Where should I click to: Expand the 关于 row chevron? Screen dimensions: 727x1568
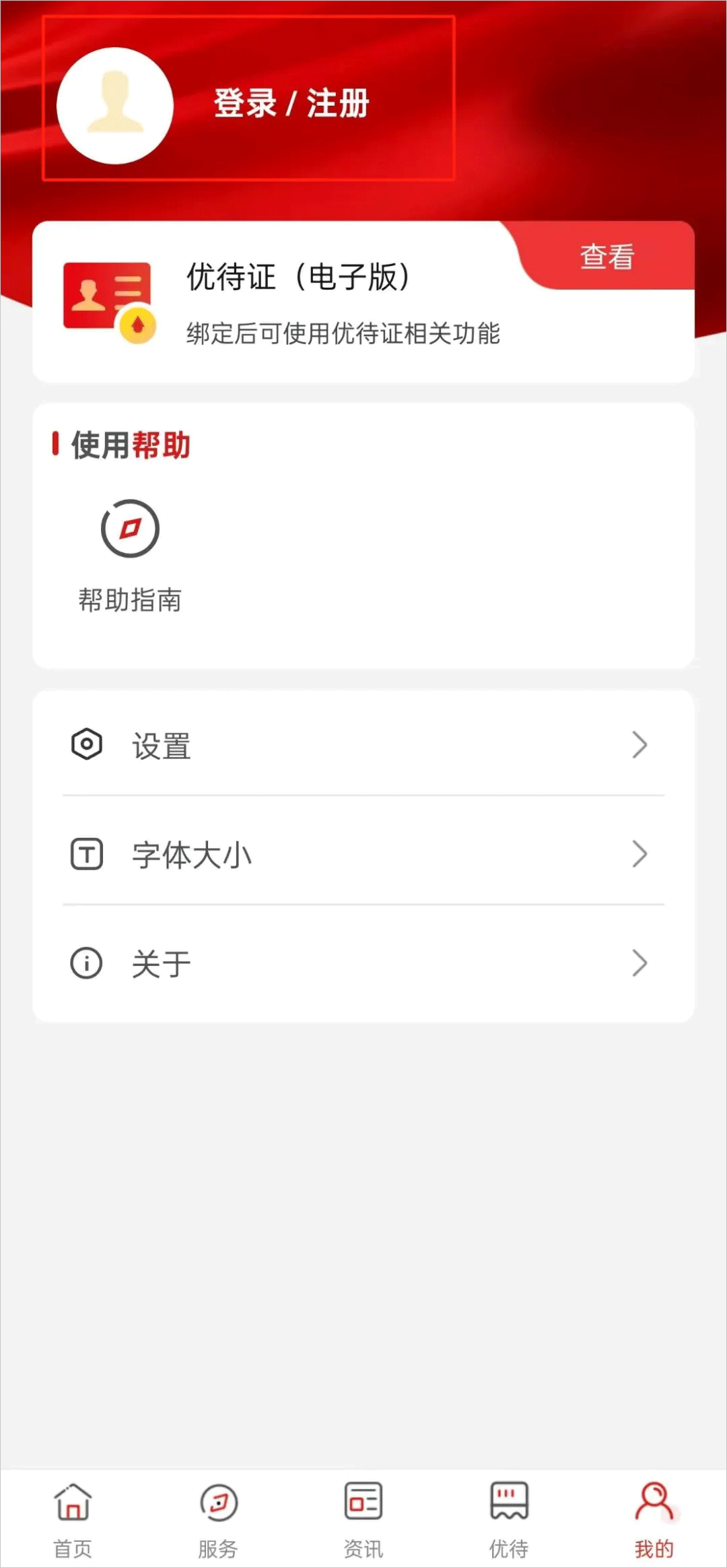[x=639, y=963]
